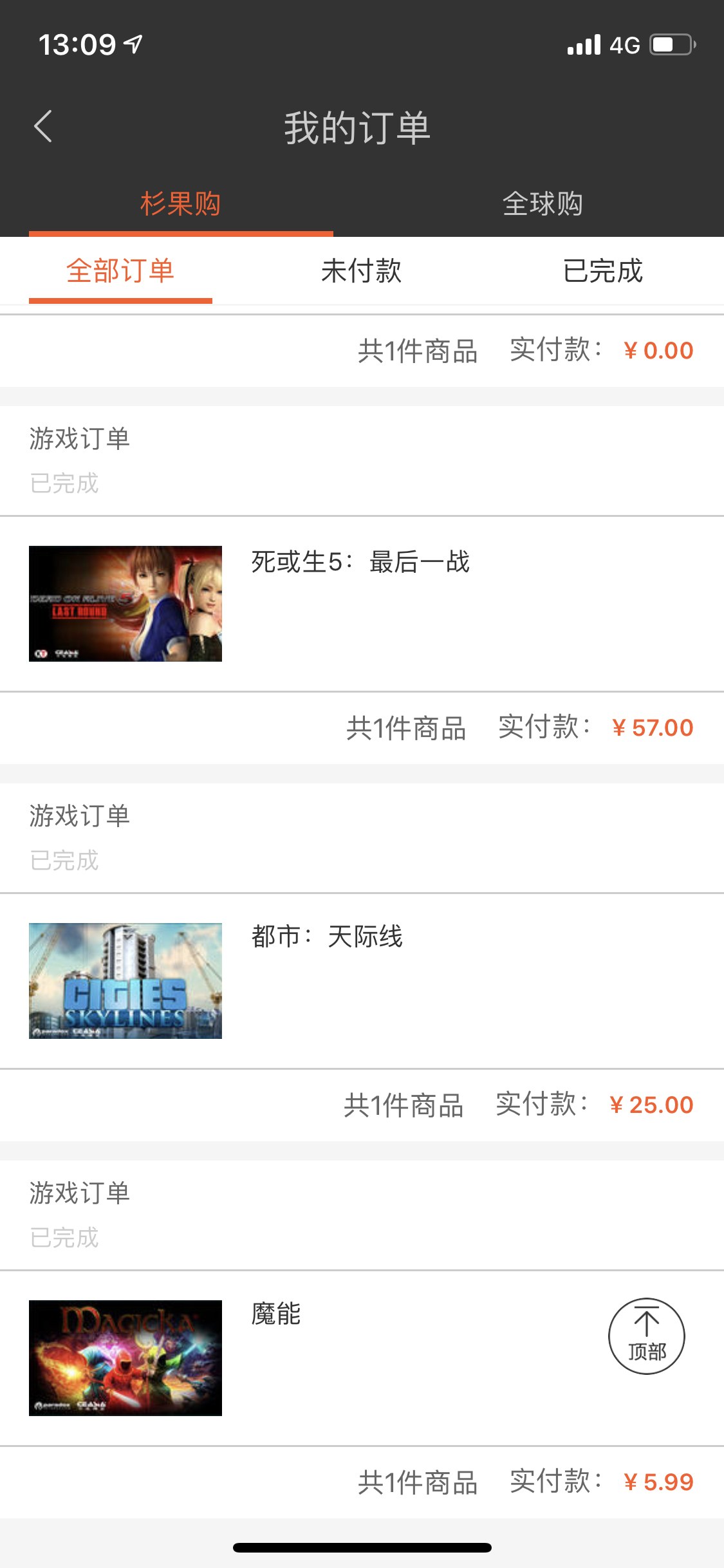Switch to the 全球购 tab
Screen dimensions: 724x1568
pos(543,204)
